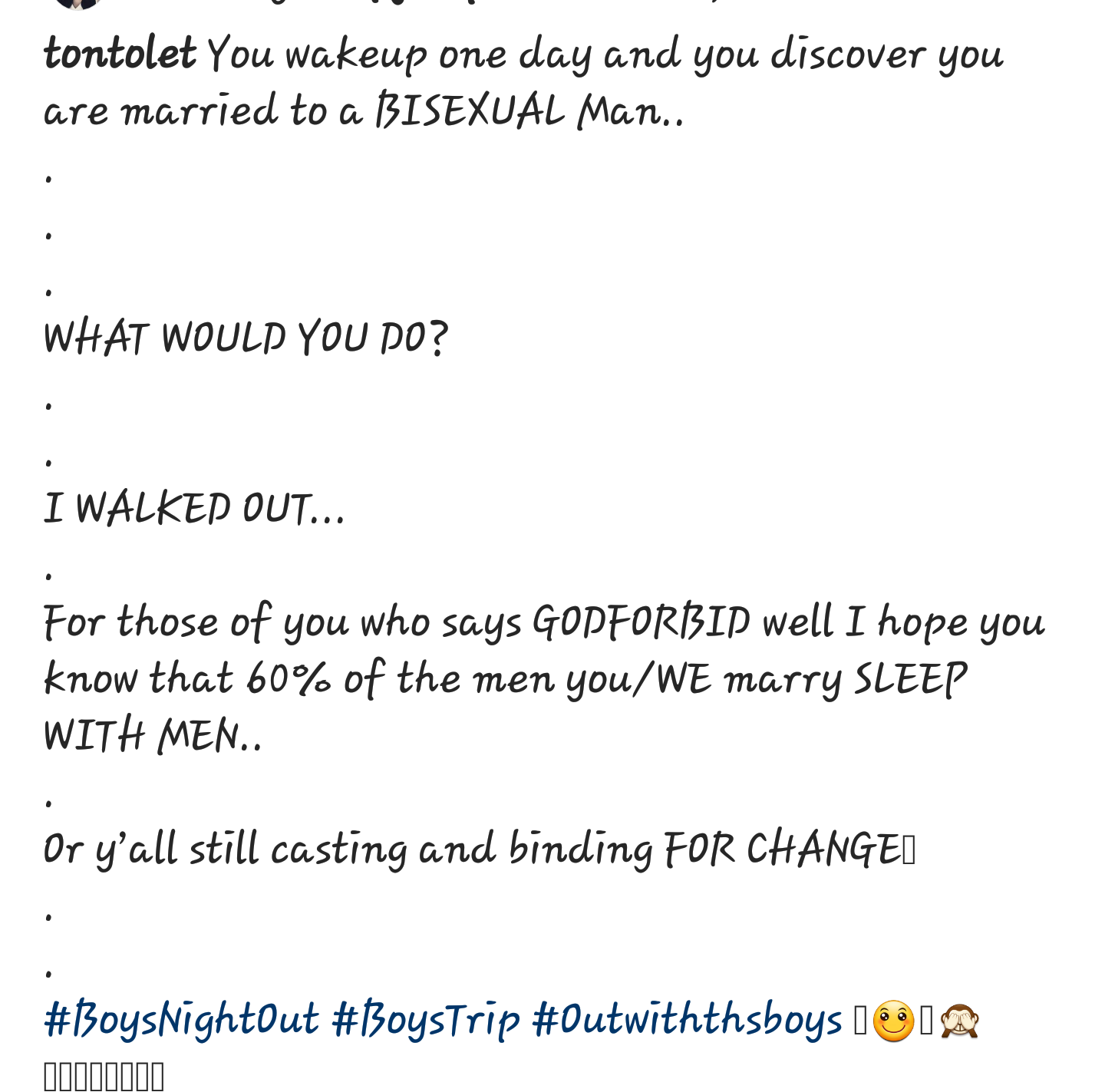
Task: Open tontolet's profile from caption username
Action: click(x=120, y=55)
